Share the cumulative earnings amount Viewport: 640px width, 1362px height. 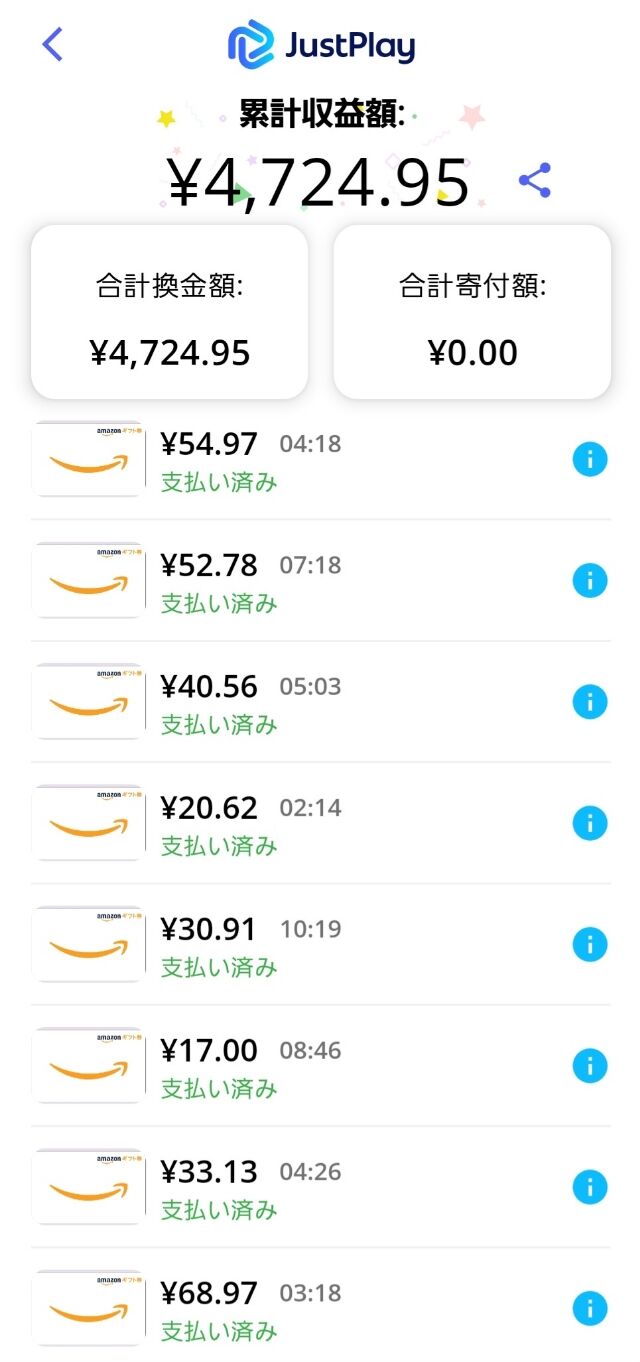(535, 181)
